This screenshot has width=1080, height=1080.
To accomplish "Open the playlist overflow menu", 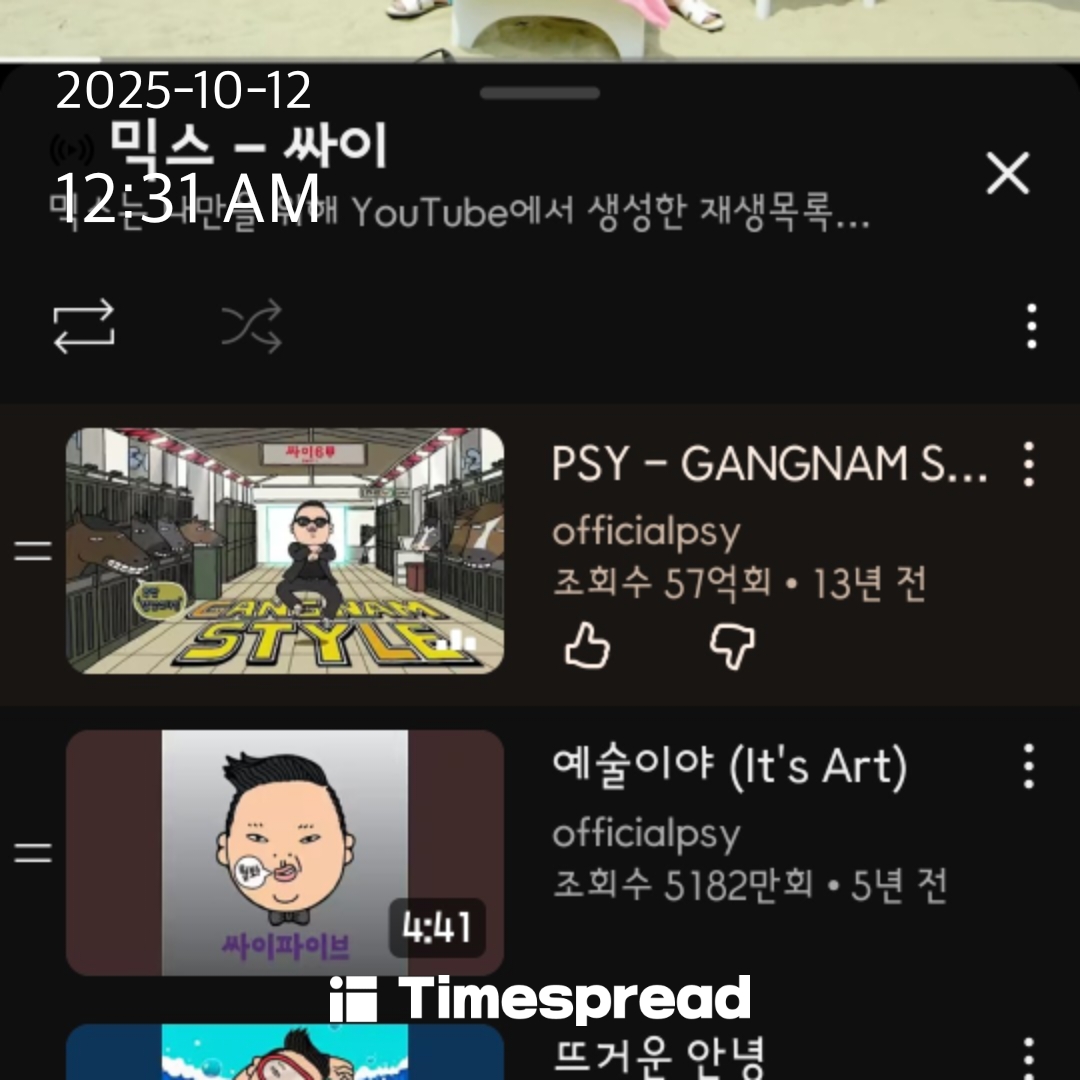I will (x=1031, y=327).
